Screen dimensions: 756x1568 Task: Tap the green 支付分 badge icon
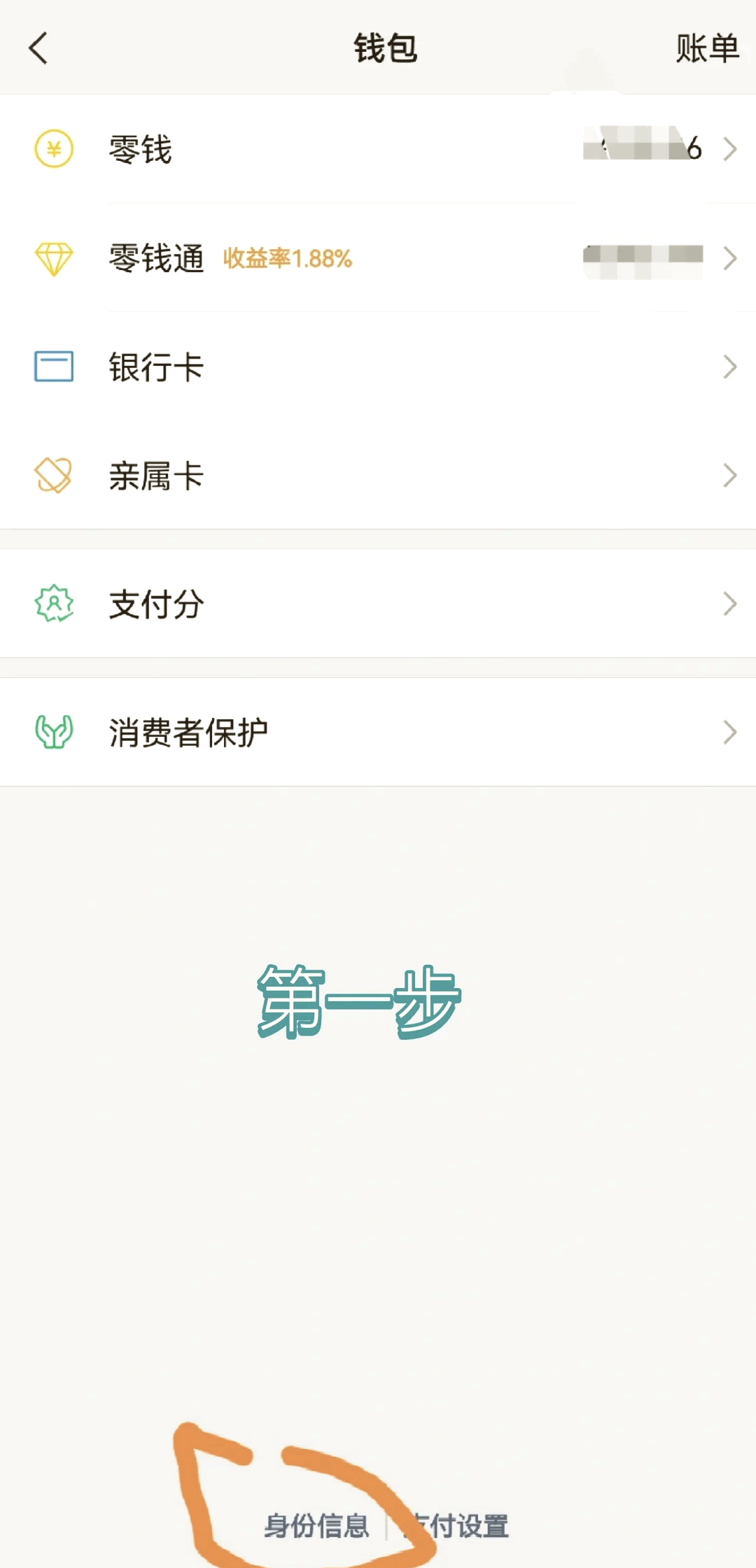click(55, 603)
